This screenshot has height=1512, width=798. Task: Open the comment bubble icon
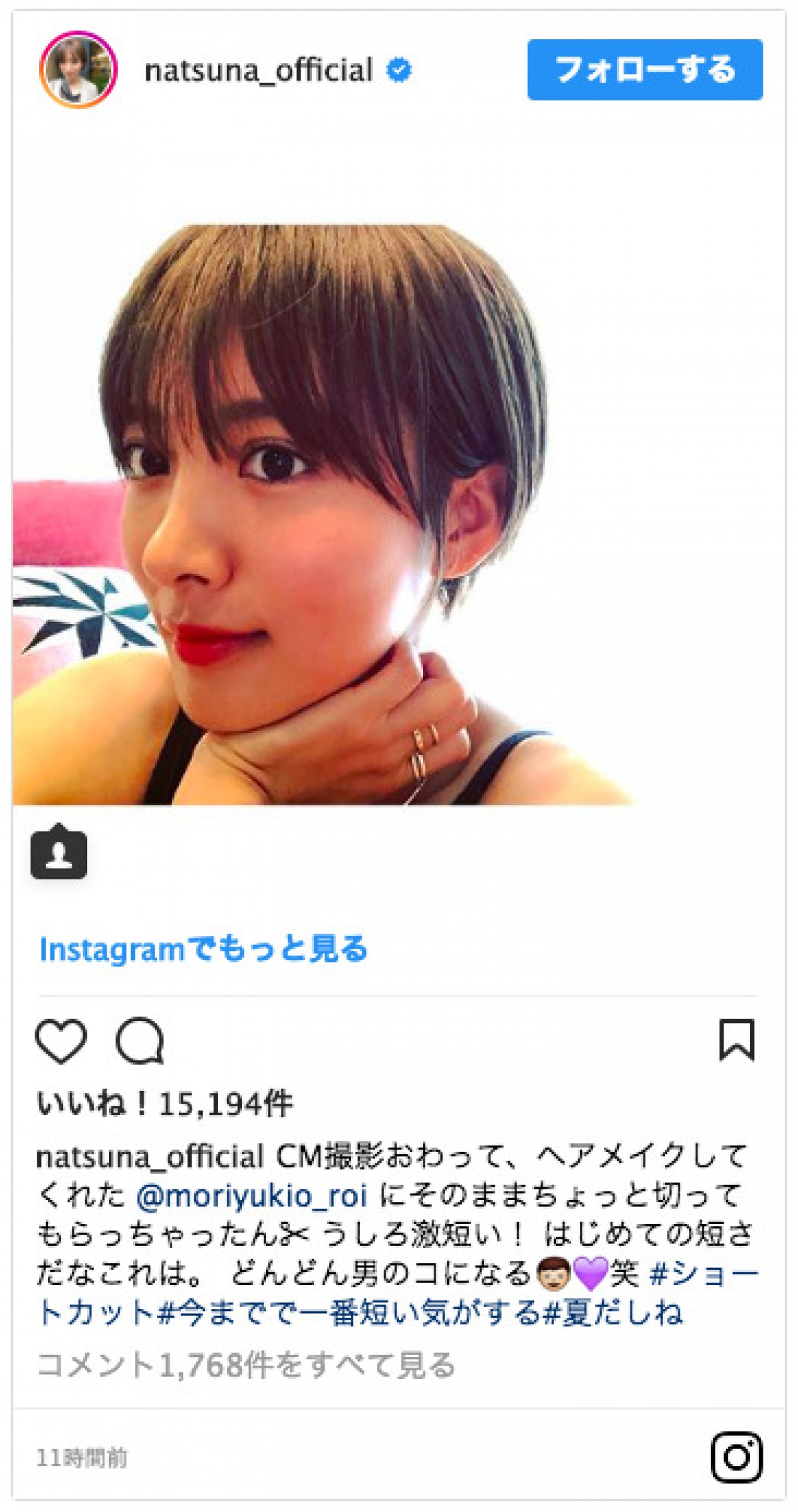point(140,1041)
